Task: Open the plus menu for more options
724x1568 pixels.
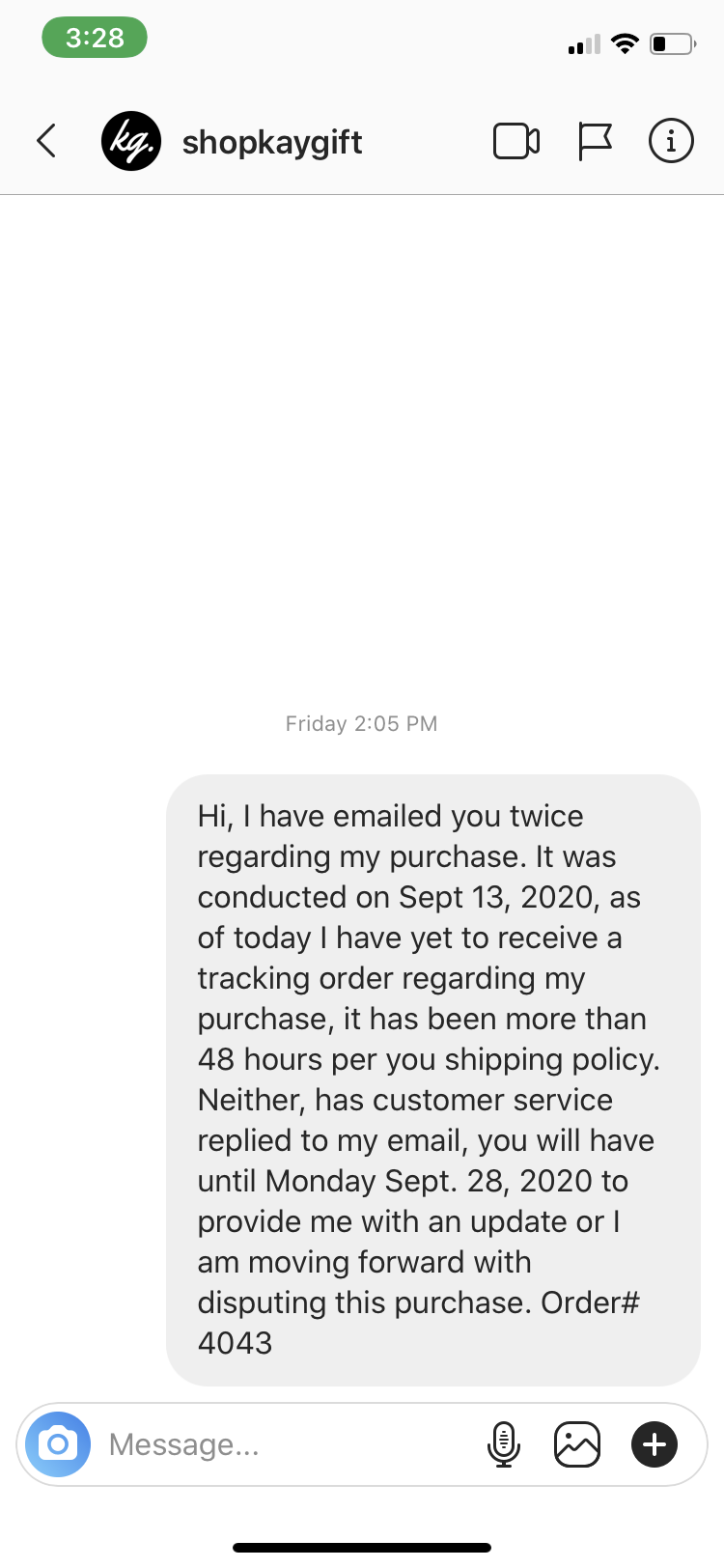Action: tap(654, 1444)
